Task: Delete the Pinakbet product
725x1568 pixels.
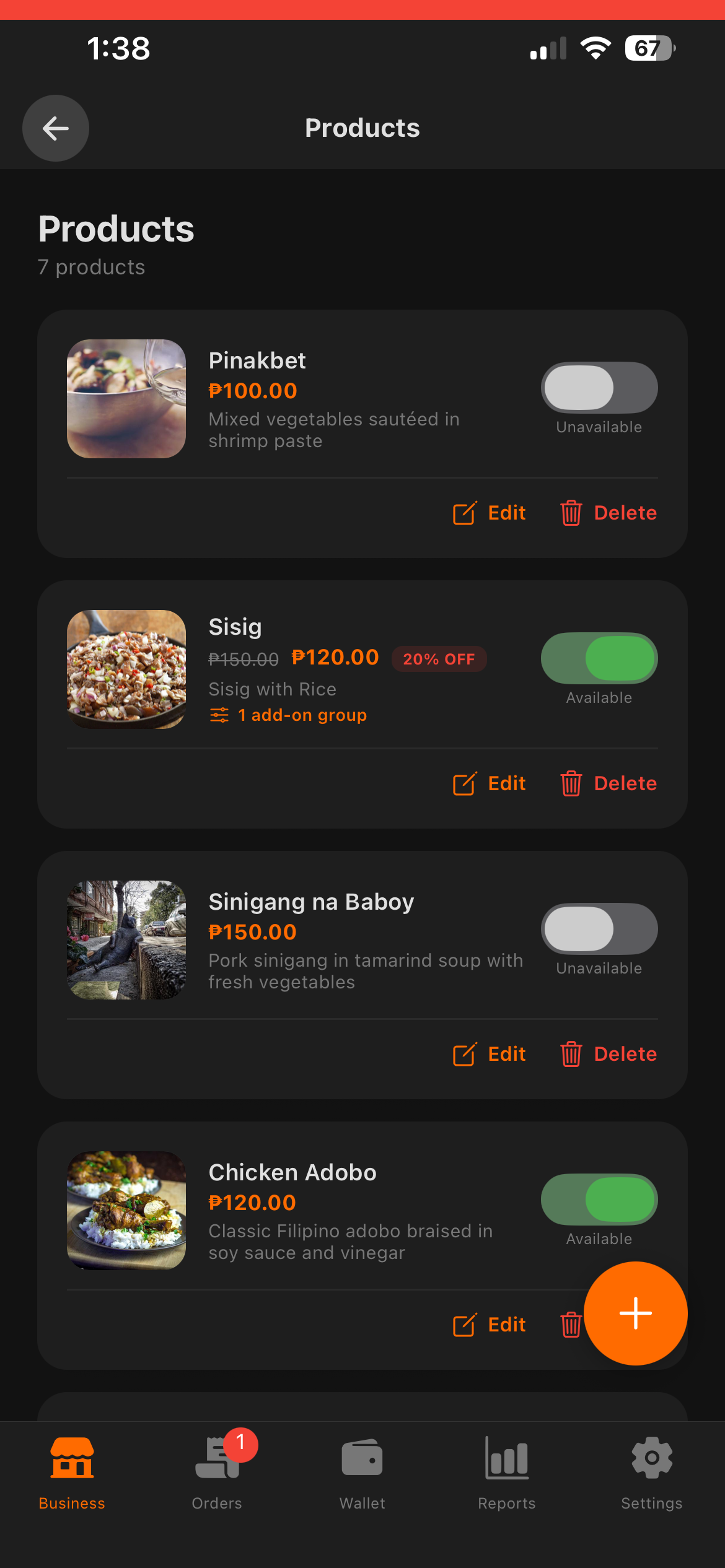Action: pos(609,513)
